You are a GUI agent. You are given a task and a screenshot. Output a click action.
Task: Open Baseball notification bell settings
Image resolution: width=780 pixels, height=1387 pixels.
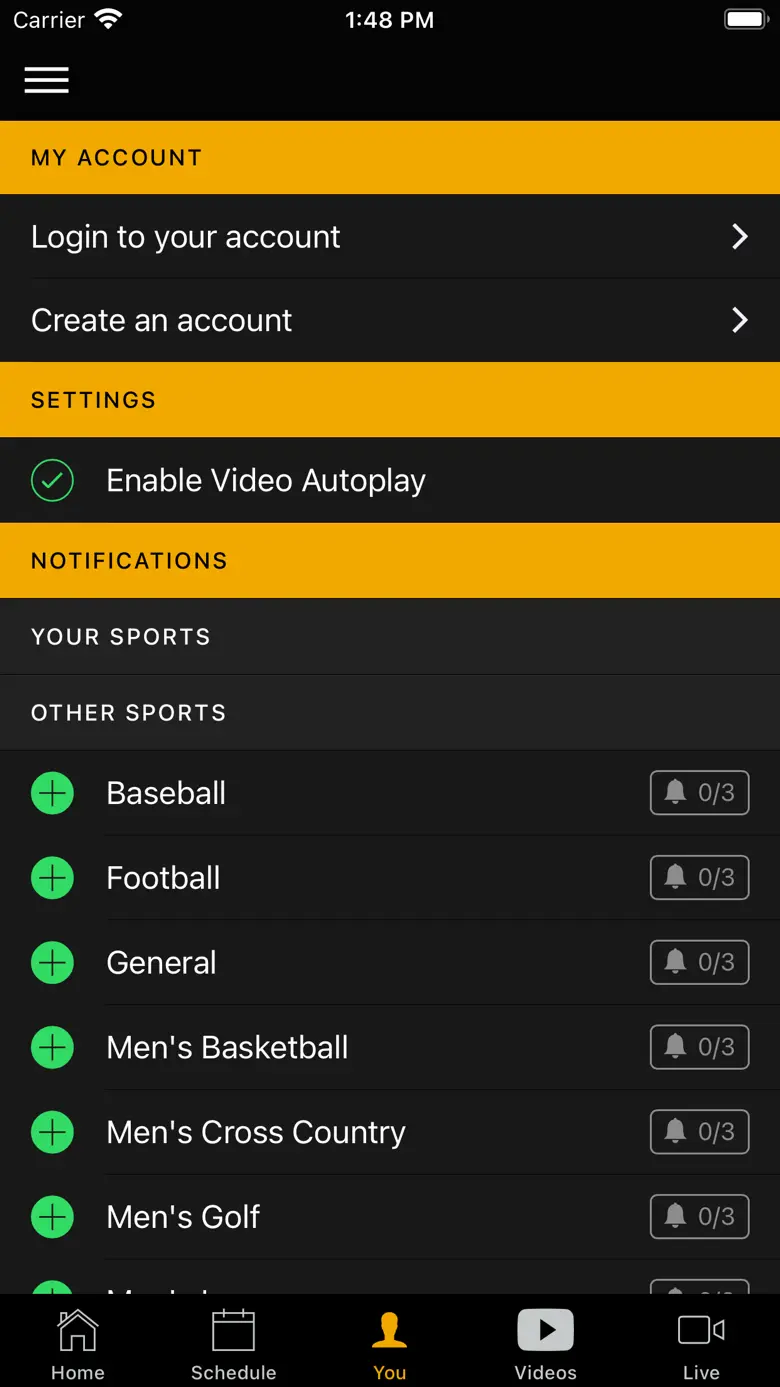click(x=700, y=793)
